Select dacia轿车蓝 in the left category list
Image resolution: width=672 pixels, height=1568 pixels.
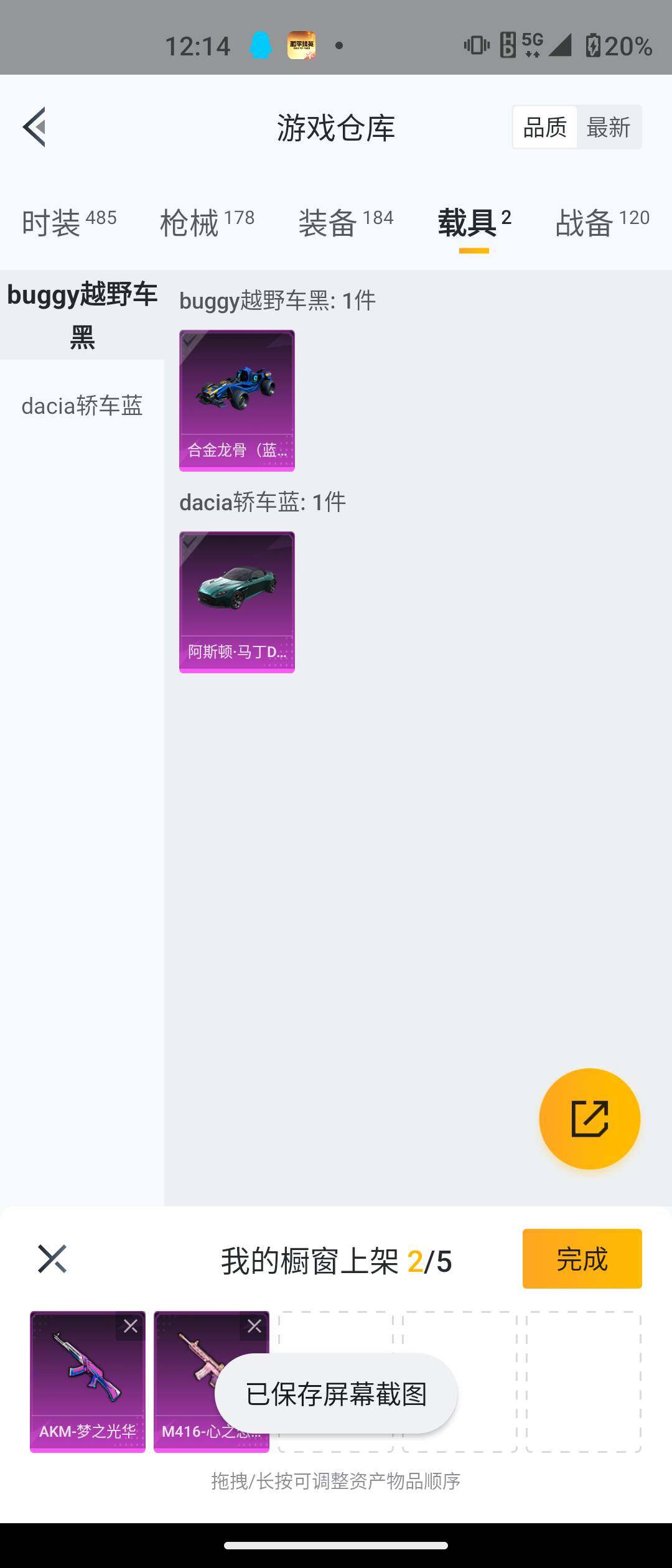pyautogui.click(x=82, y=406)
